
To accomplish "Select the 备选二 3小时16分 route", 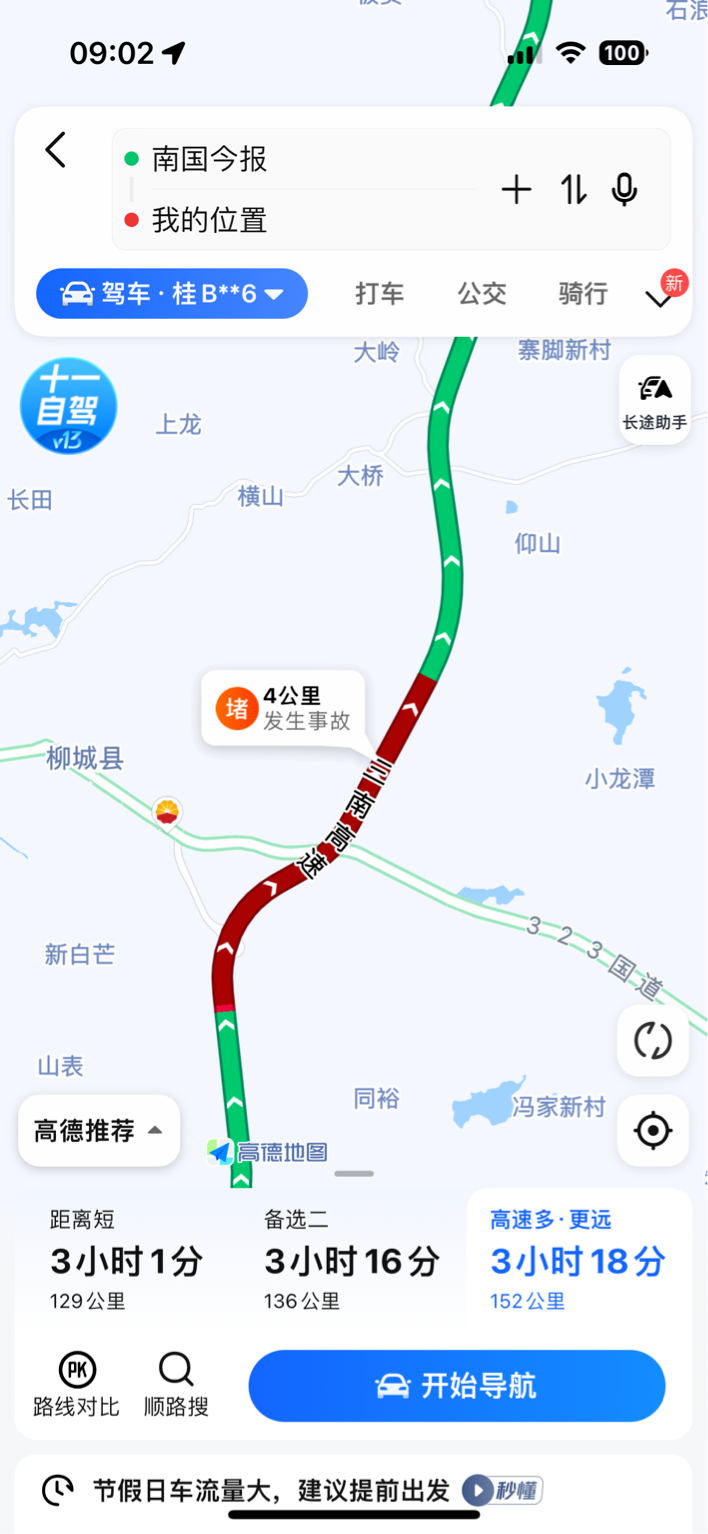I will tap(351, 1260).
